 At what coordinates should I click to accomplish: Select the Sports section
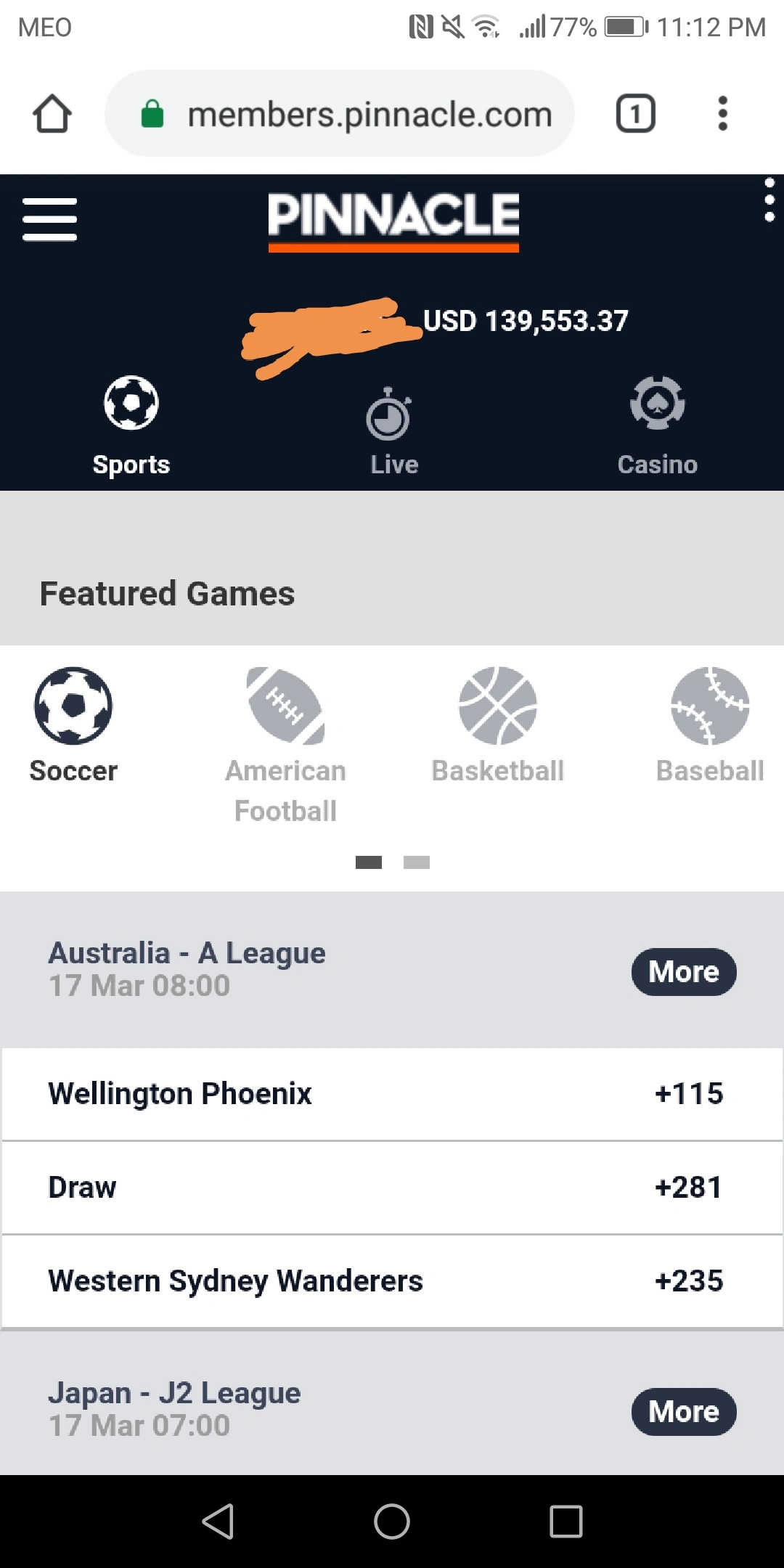(131, 427)
